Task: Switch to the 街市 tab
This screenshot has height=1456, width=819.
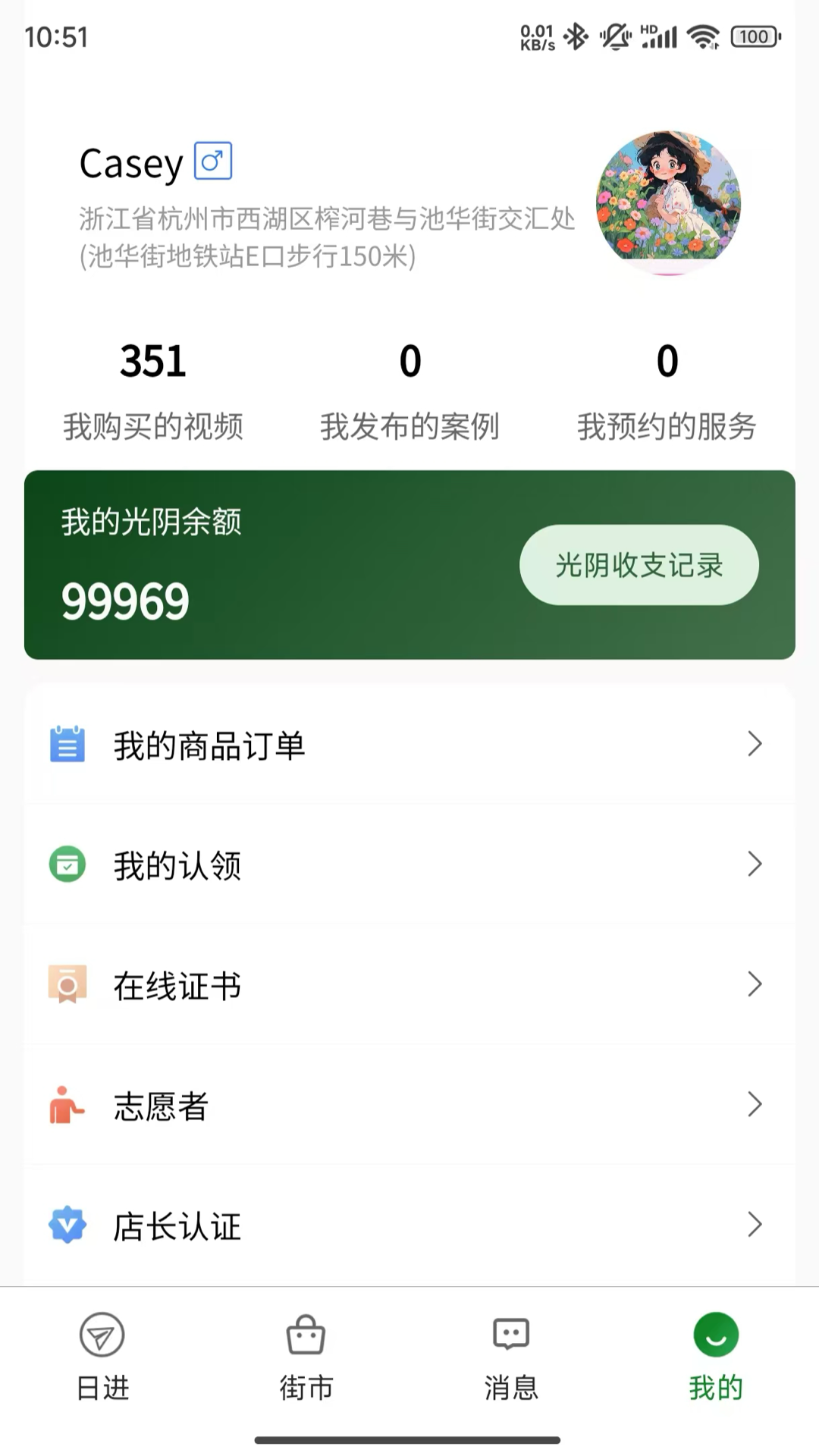Action: click(x=306, y=1356)
